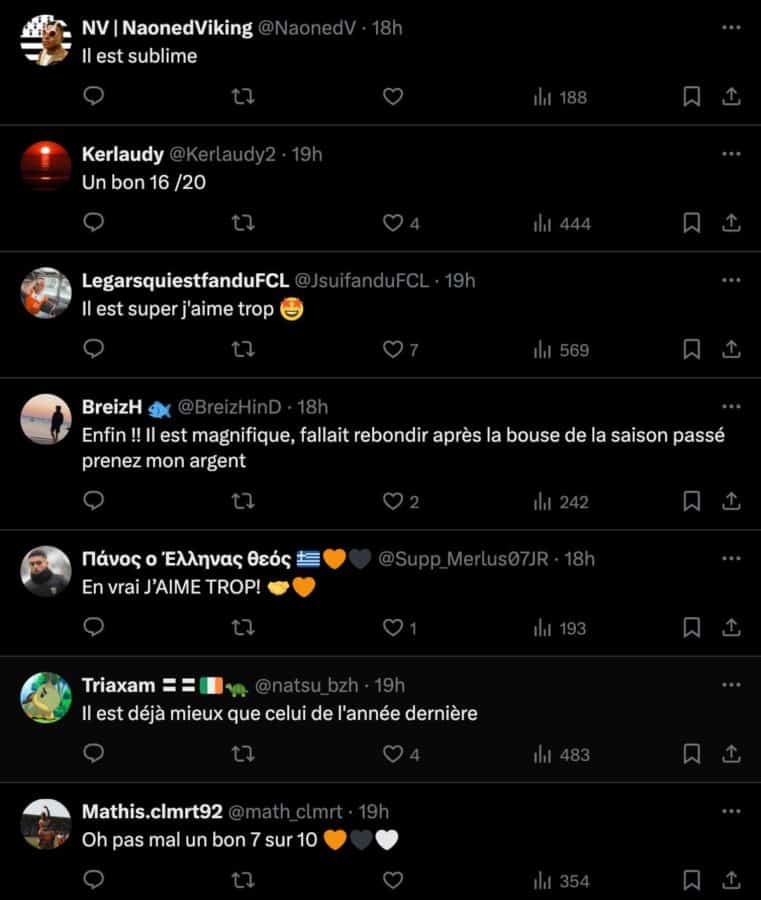
Task: Visit BreizH's profile via the avatar
Action: (x=46, y=419)
